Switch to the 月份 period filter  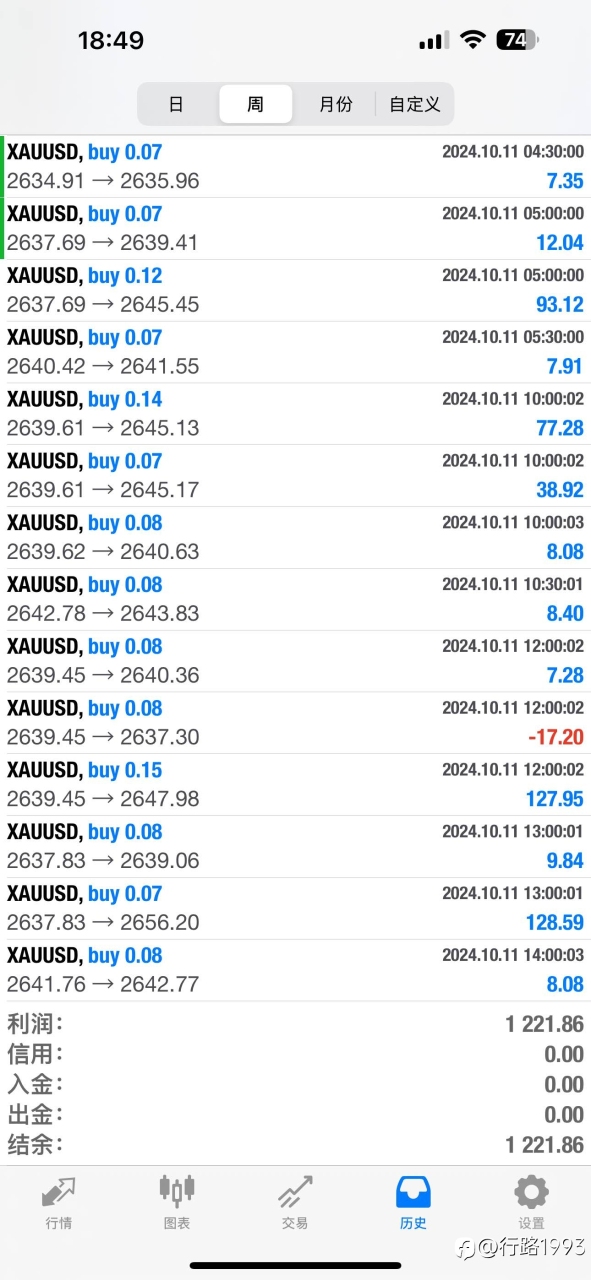point(336,104)
